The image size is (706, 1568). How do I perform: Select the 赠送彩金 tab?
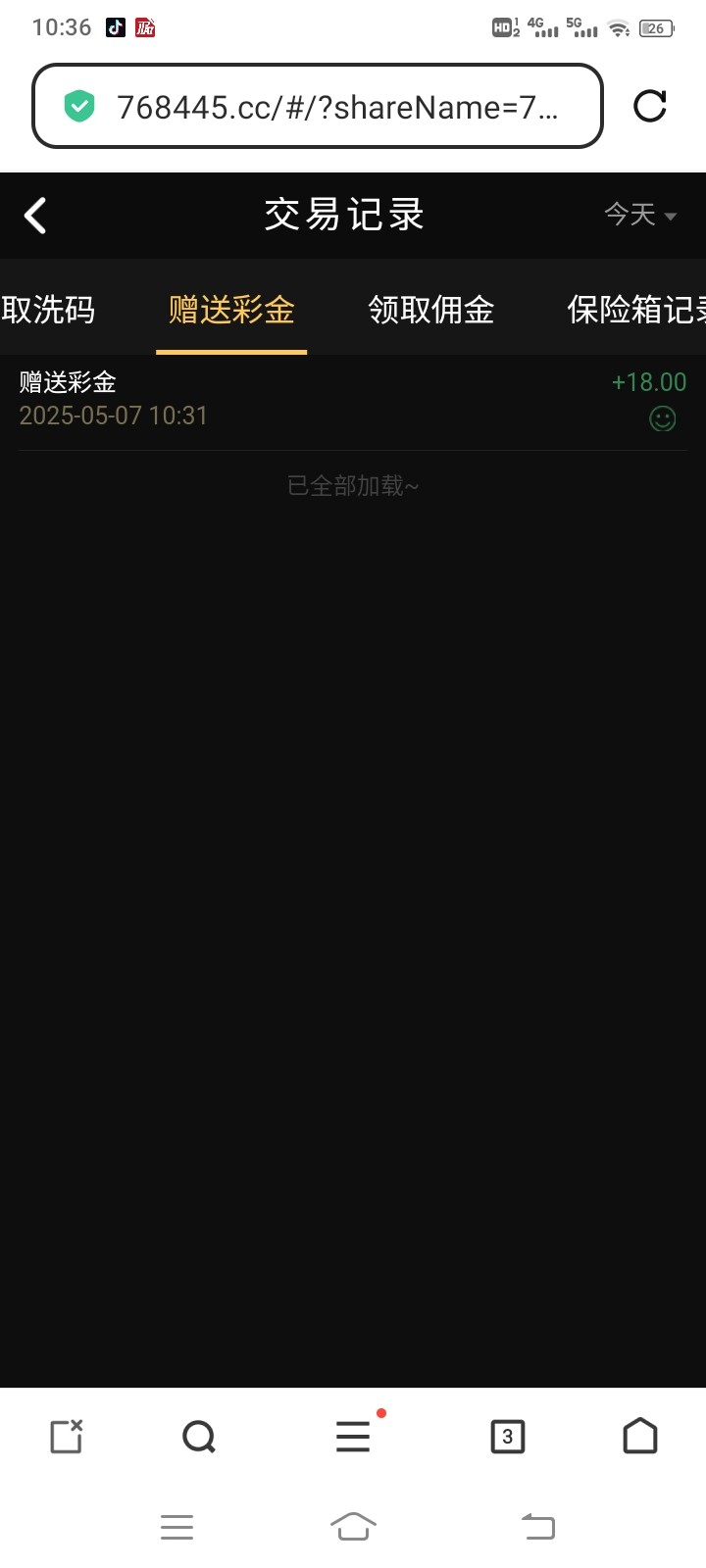click(x=231, y=310)
